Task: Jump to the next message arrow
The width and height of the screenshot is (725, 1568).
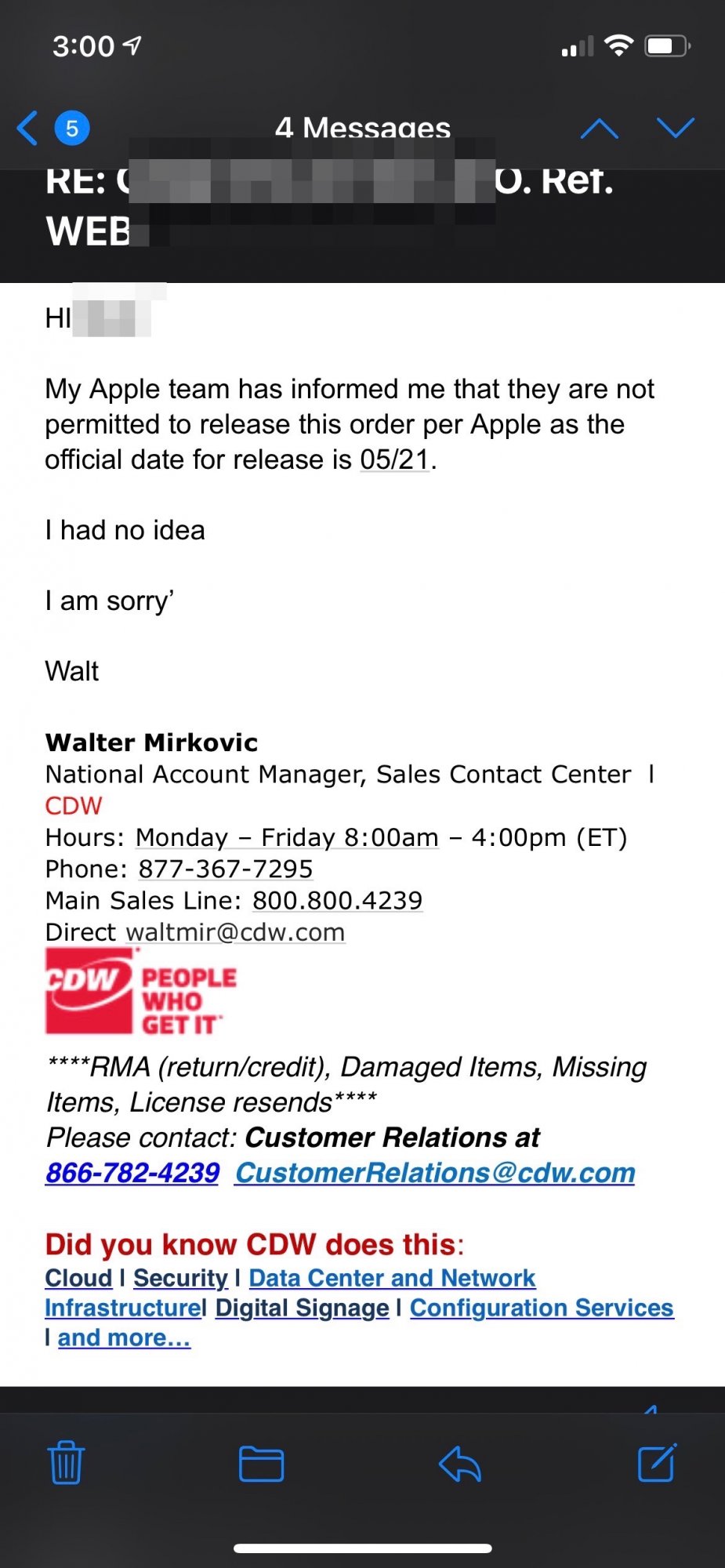Action: [x=676, y=128]
